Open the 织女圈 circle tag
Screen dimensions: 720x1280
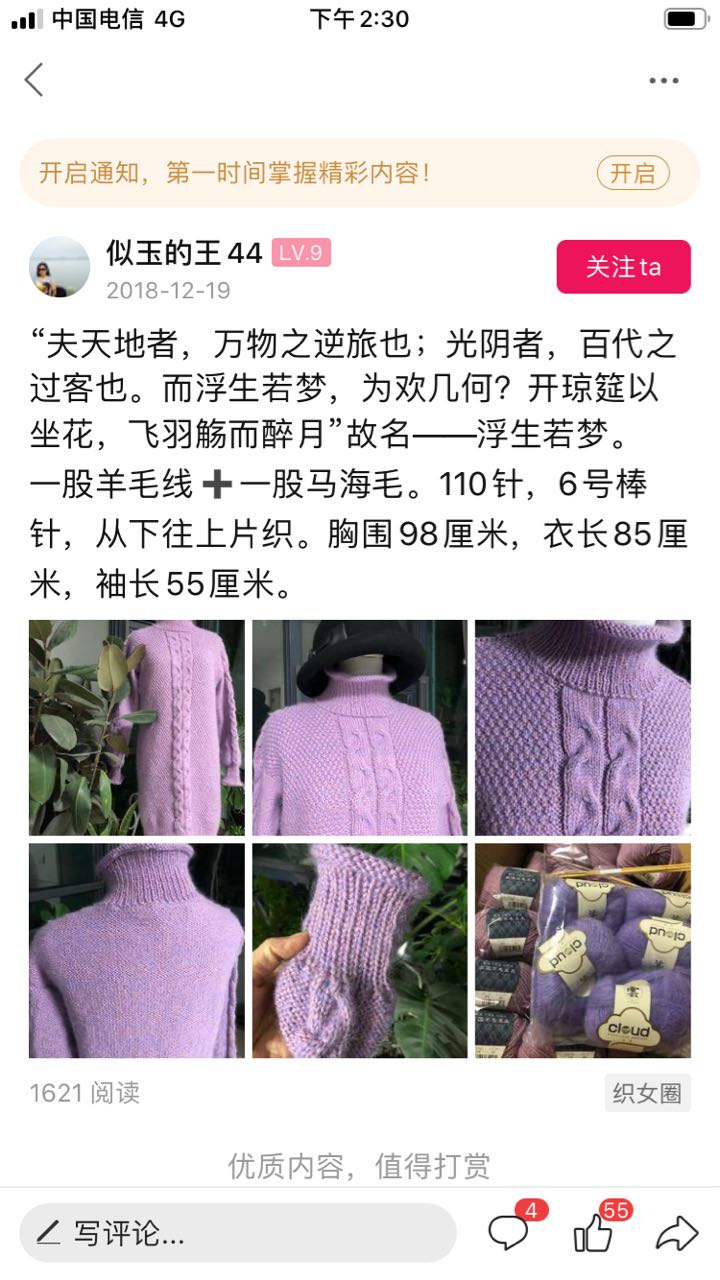(x=647, y=1093)
